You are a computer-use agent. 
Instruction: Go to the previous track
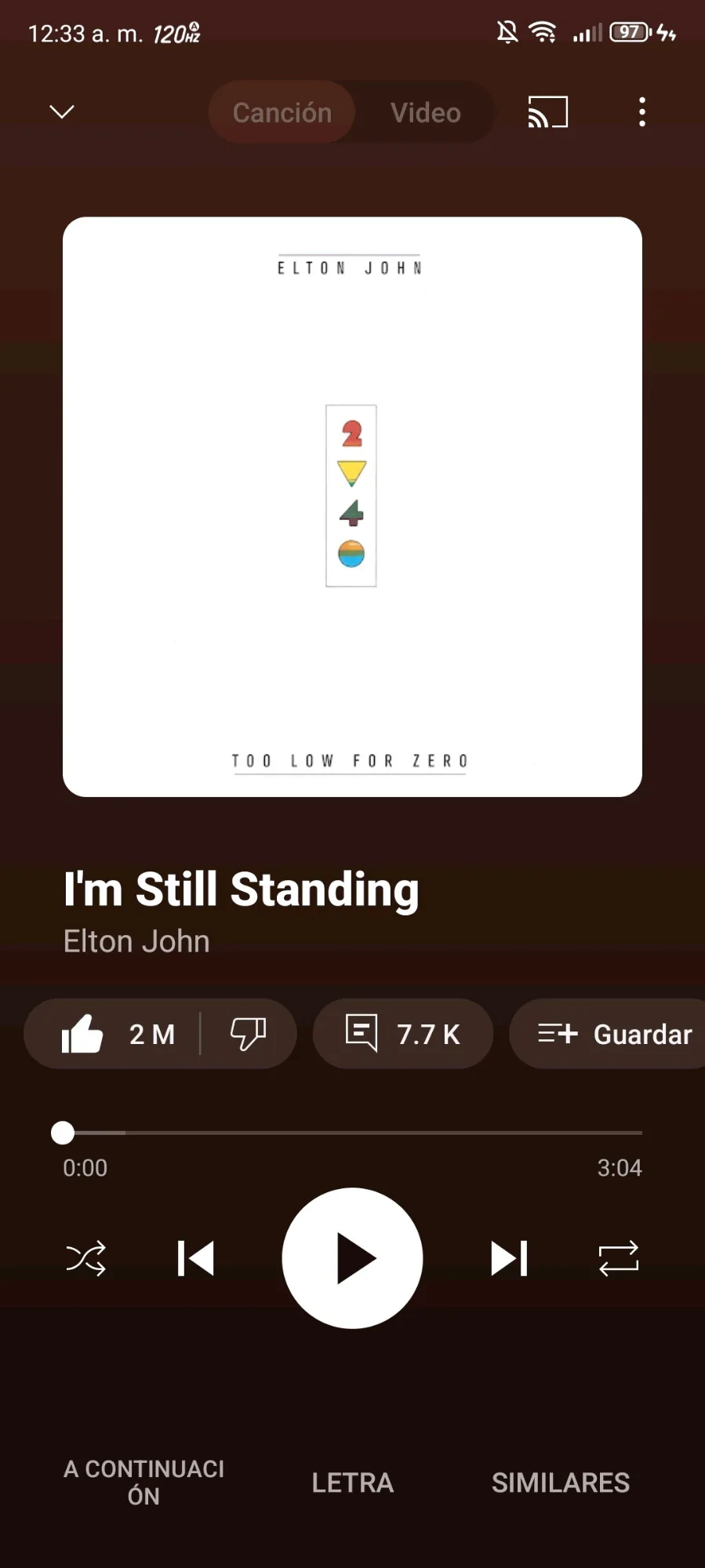click(195, 1258)
